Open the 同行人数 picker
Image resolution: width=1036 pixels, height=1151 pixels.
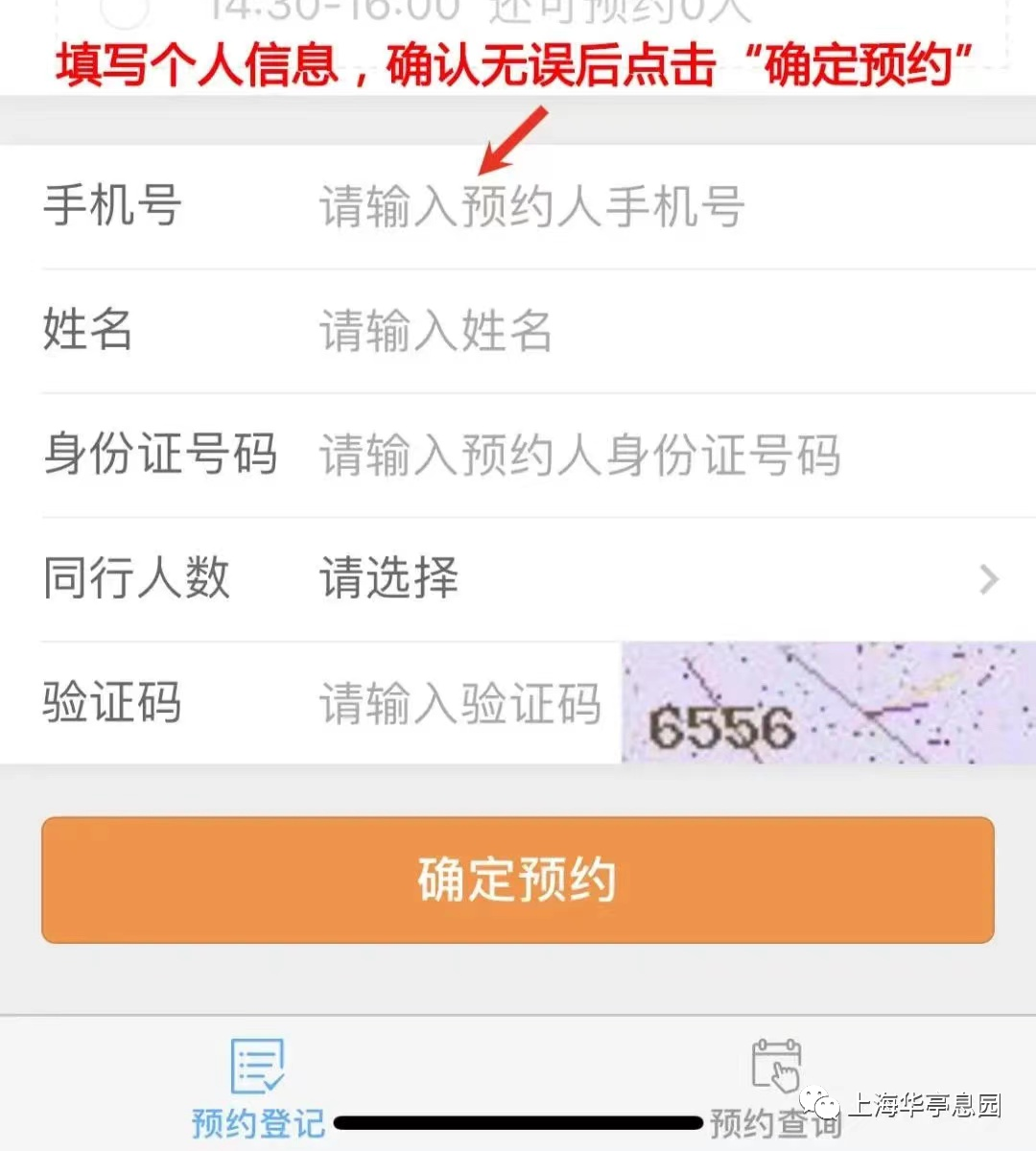[652, 578]
